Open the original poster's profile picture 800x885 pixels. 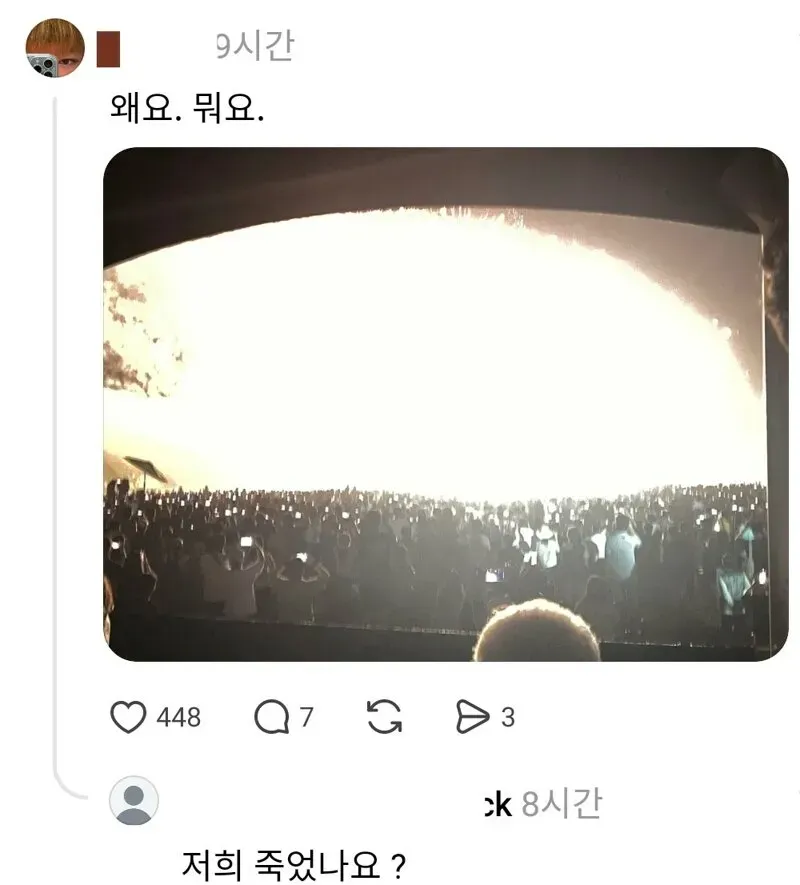[x=55, y=48]
